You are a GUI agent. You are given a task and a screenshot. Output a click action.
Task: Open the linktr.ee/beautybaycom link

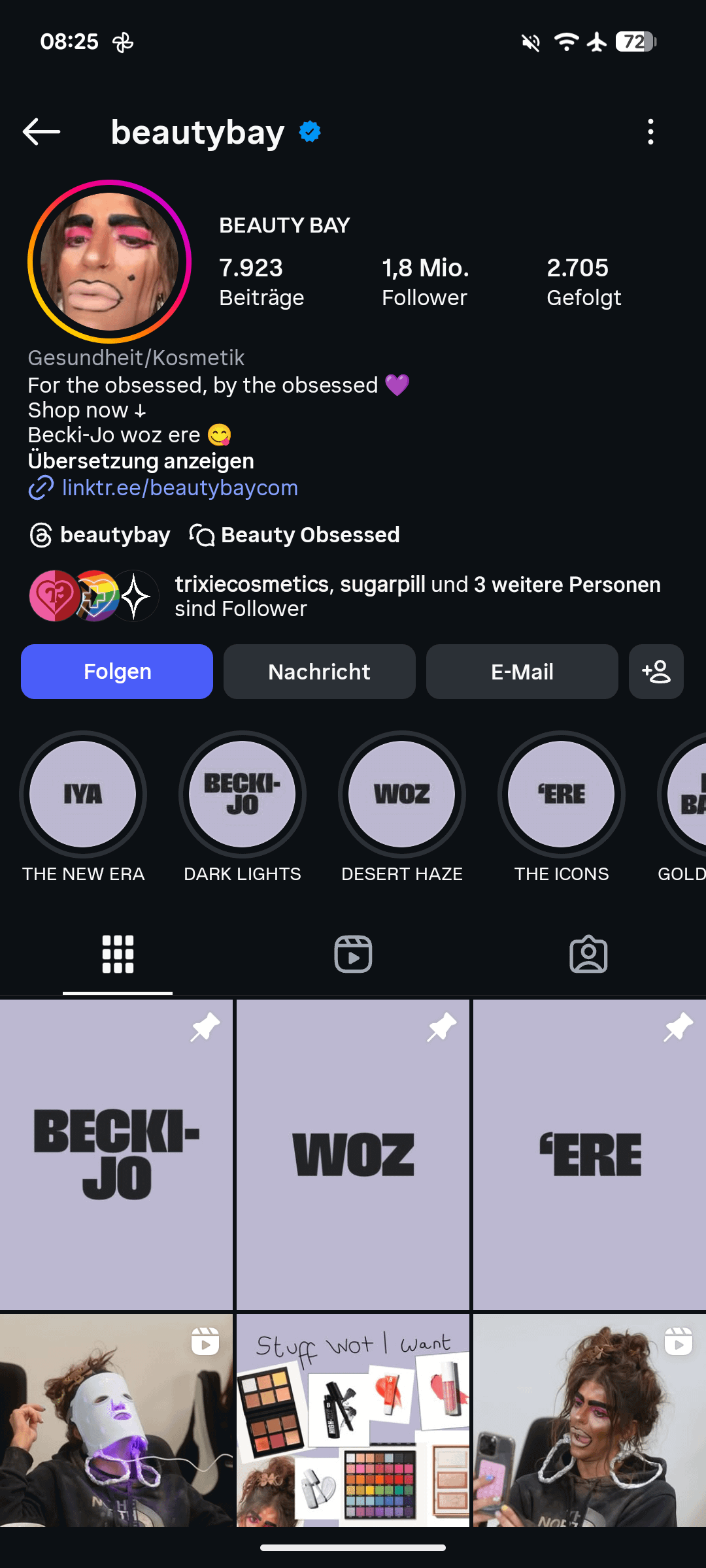(x=180, y=488)
